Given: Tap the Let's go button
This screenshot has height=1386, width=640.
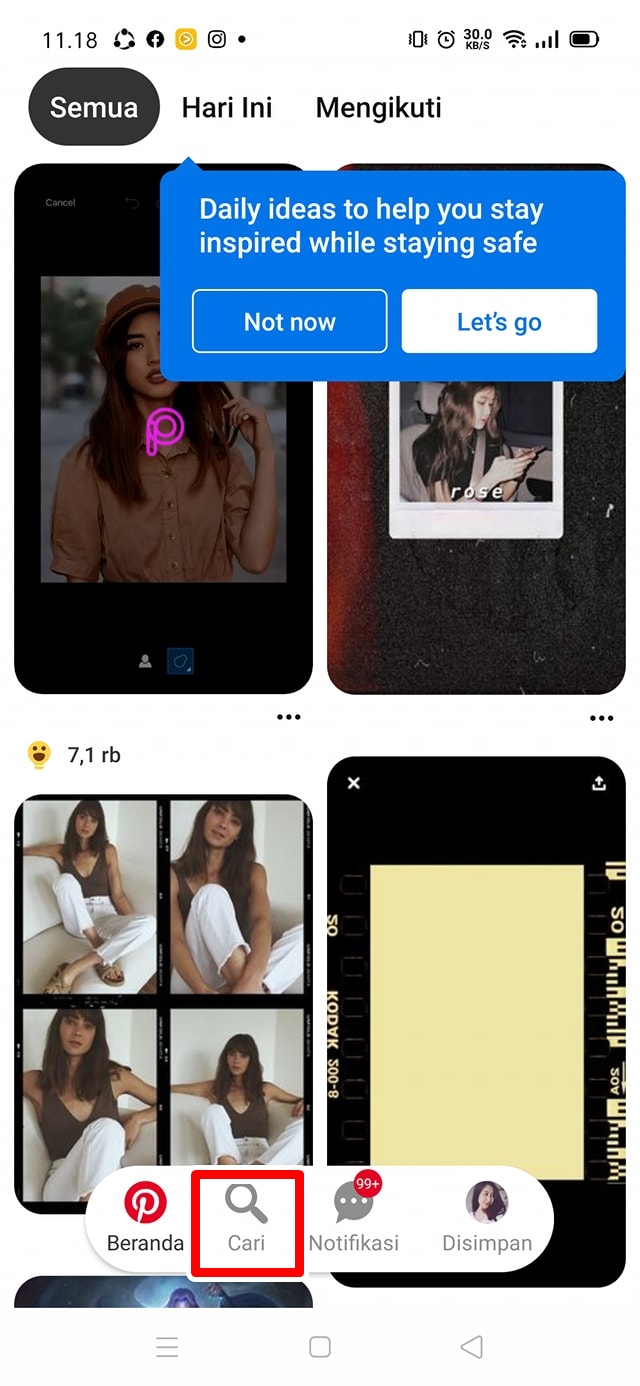Looking at the screenshot, I should pyautogui.click(x=499, y=322).
